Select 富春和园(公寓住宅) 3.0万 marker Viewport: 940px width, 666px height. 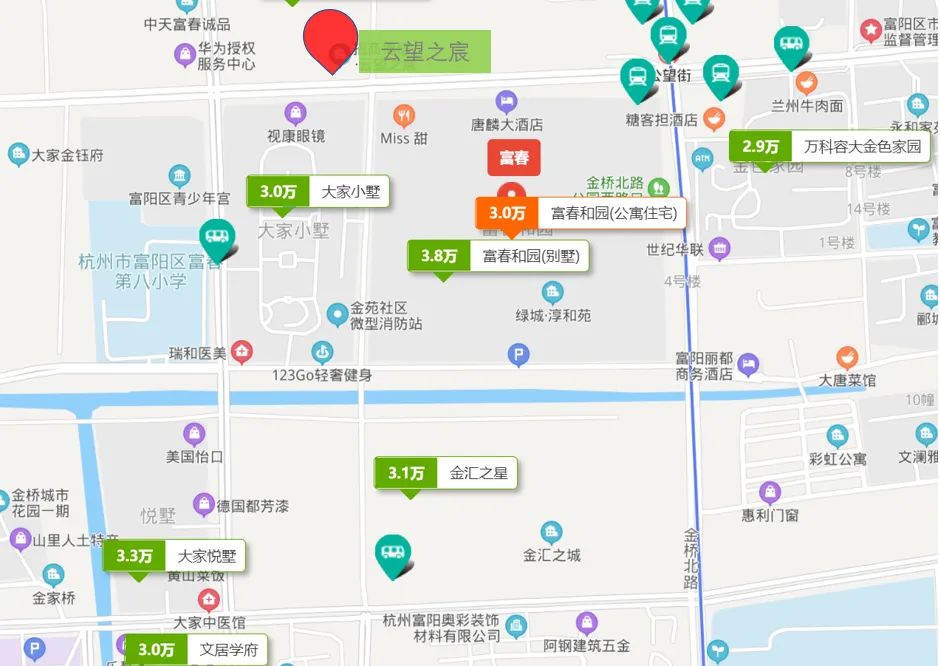(x=580, y=213)
